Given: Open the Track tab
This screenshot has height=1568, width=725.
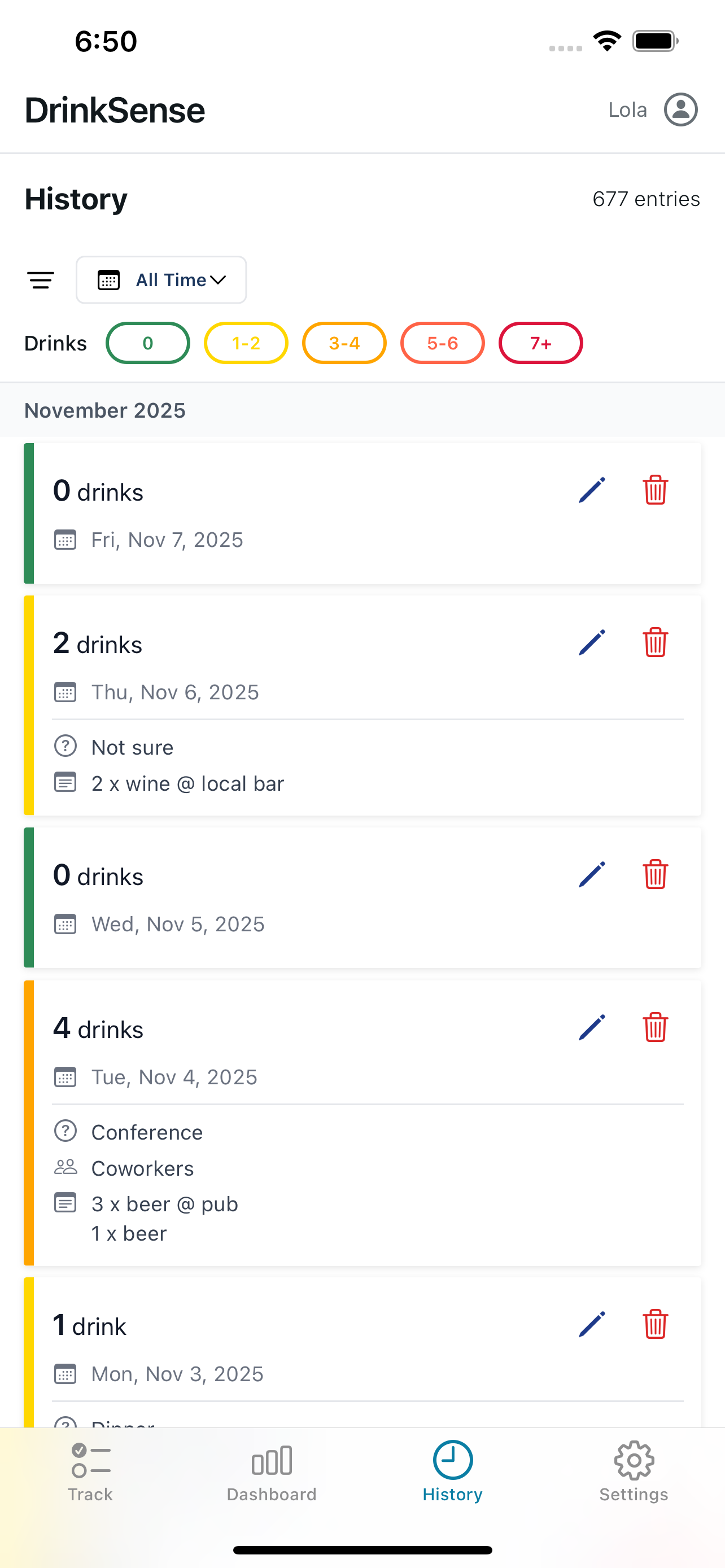Looking at the screenshot, I should click(x=89, y=1473).
